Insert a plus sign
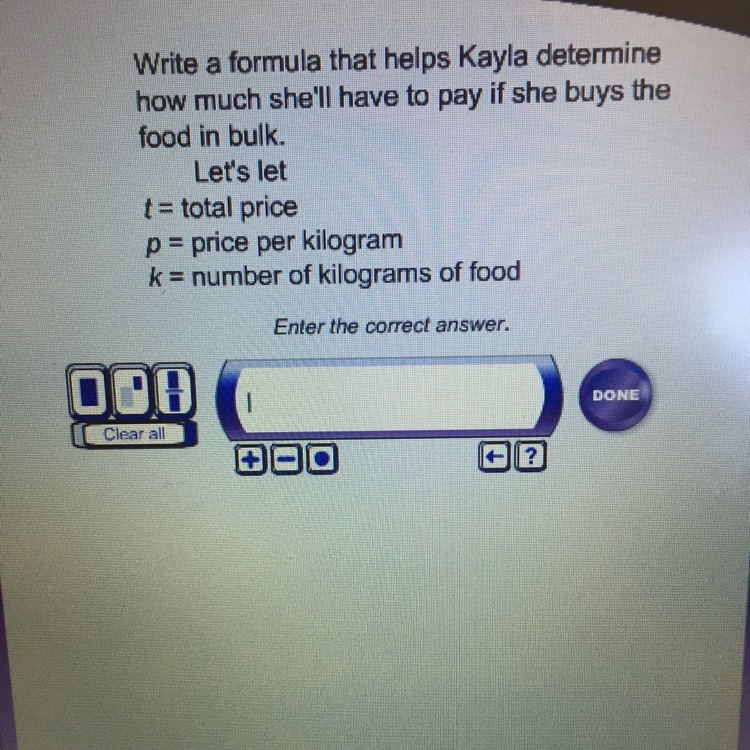This screenshot has height=750, width=750. (250, 459)
